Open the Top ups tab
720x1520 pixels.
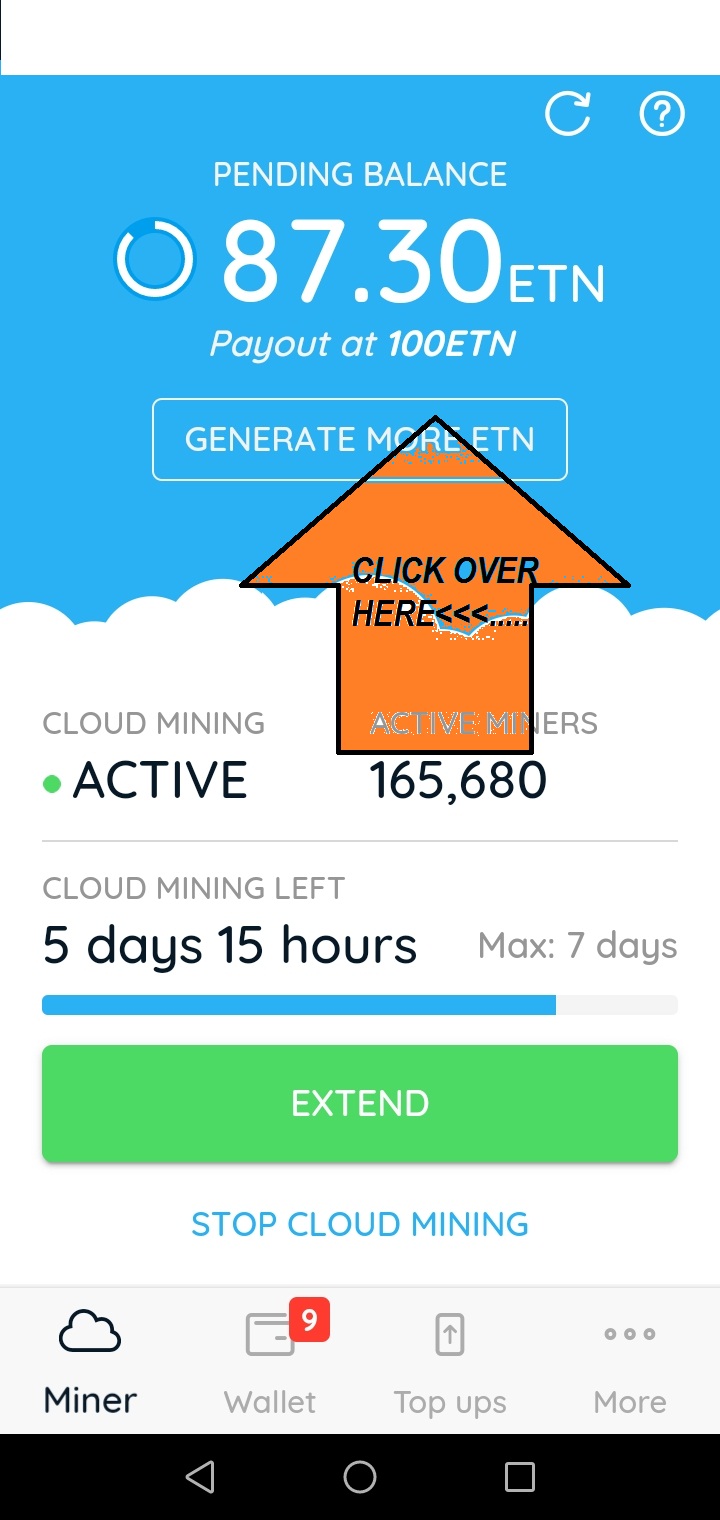click(450, 1360)
